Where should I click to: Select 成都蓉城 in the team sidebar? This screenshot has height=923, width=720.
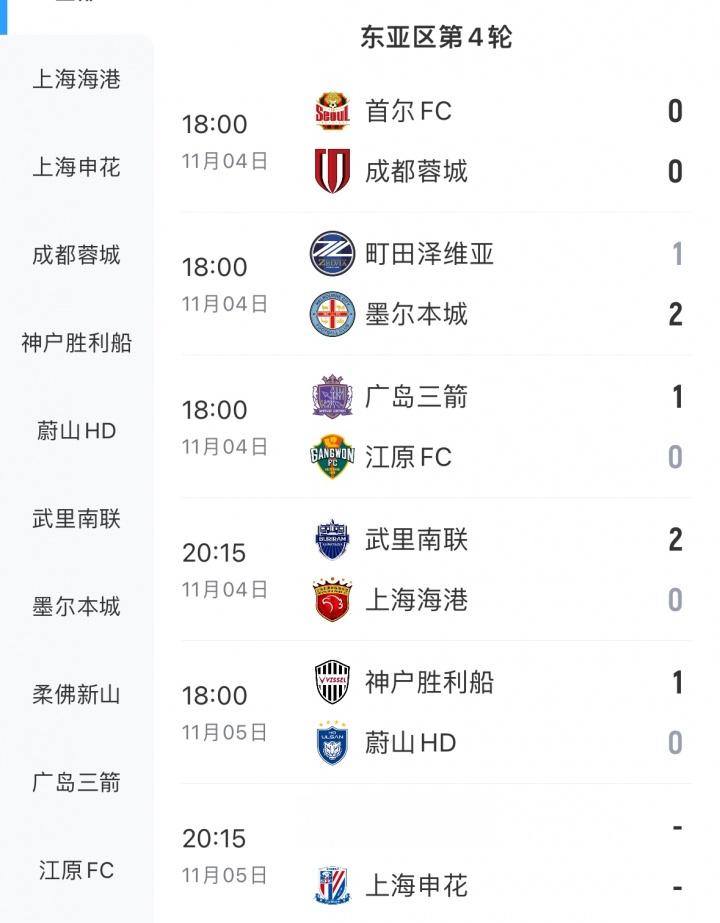pos(76,255)
